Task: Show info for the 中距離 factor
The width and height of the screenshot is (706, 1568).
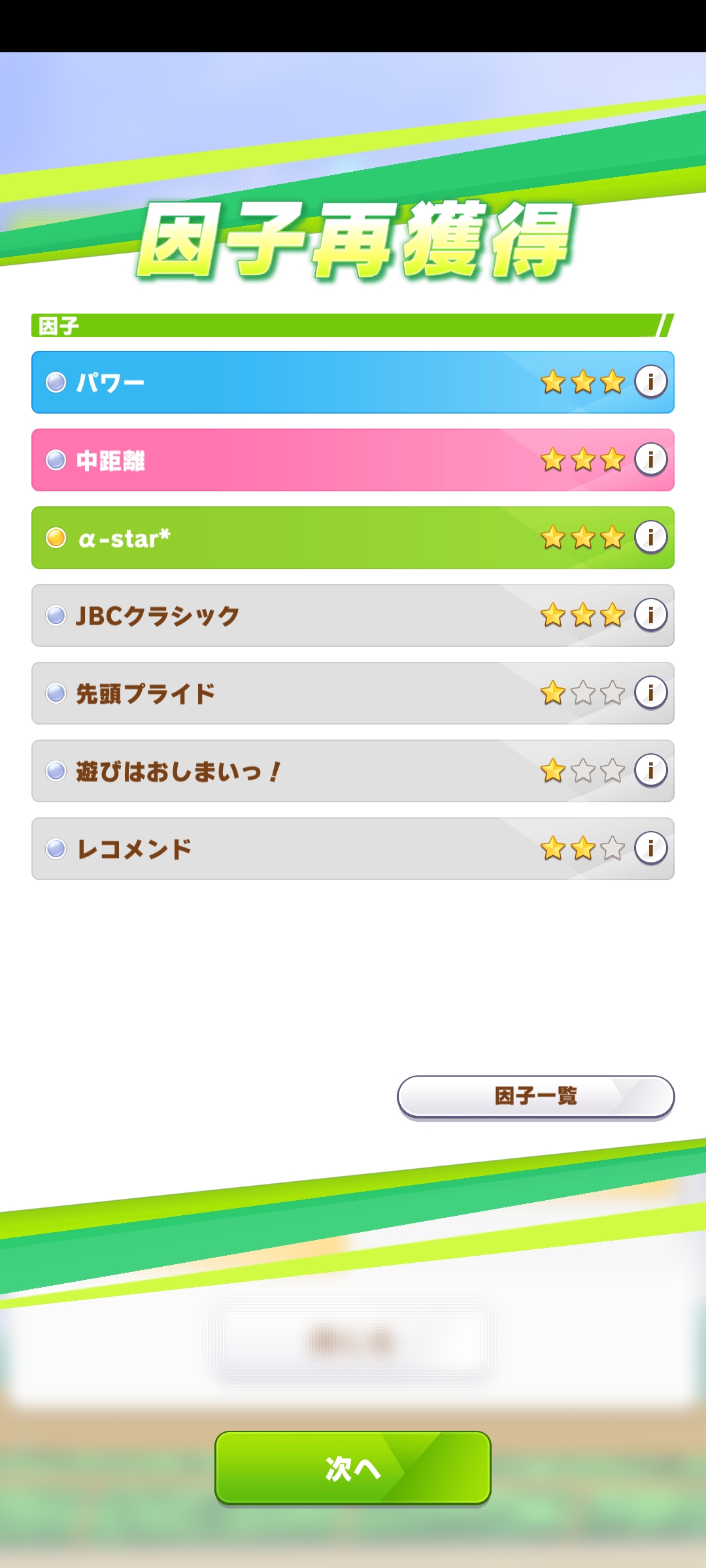Action: [x=650, y=459]
